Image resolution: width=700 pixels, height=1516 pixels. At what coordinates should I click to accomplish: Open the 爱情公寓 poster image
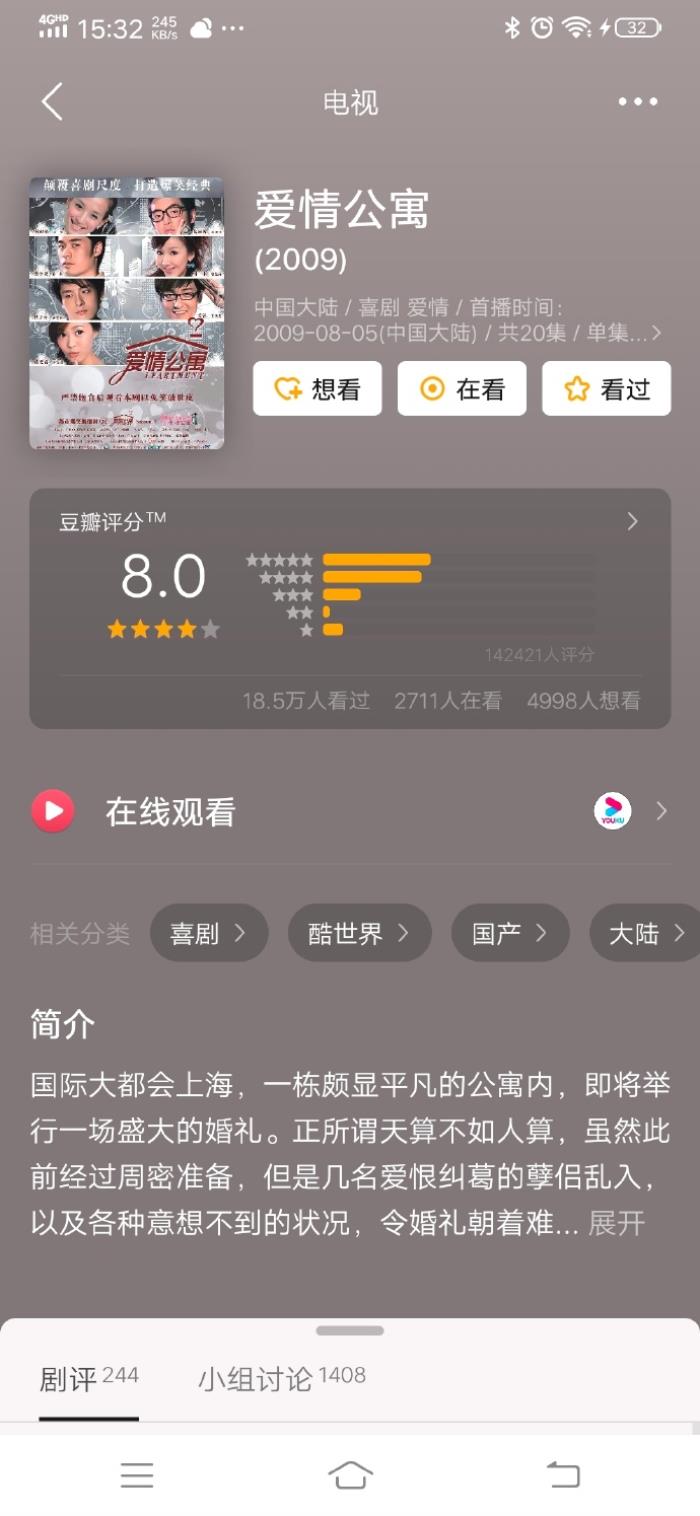point(127,313)
